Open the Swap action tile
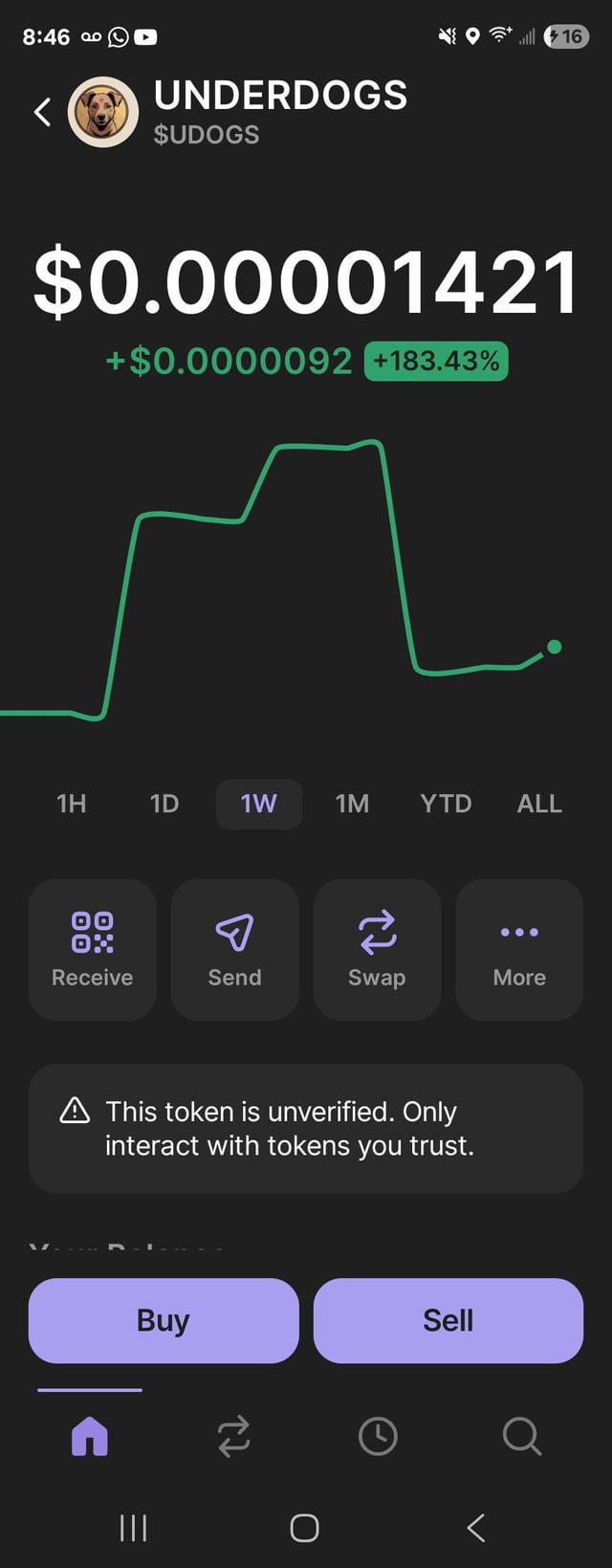The image size is (612, 1568). (377, 949)
